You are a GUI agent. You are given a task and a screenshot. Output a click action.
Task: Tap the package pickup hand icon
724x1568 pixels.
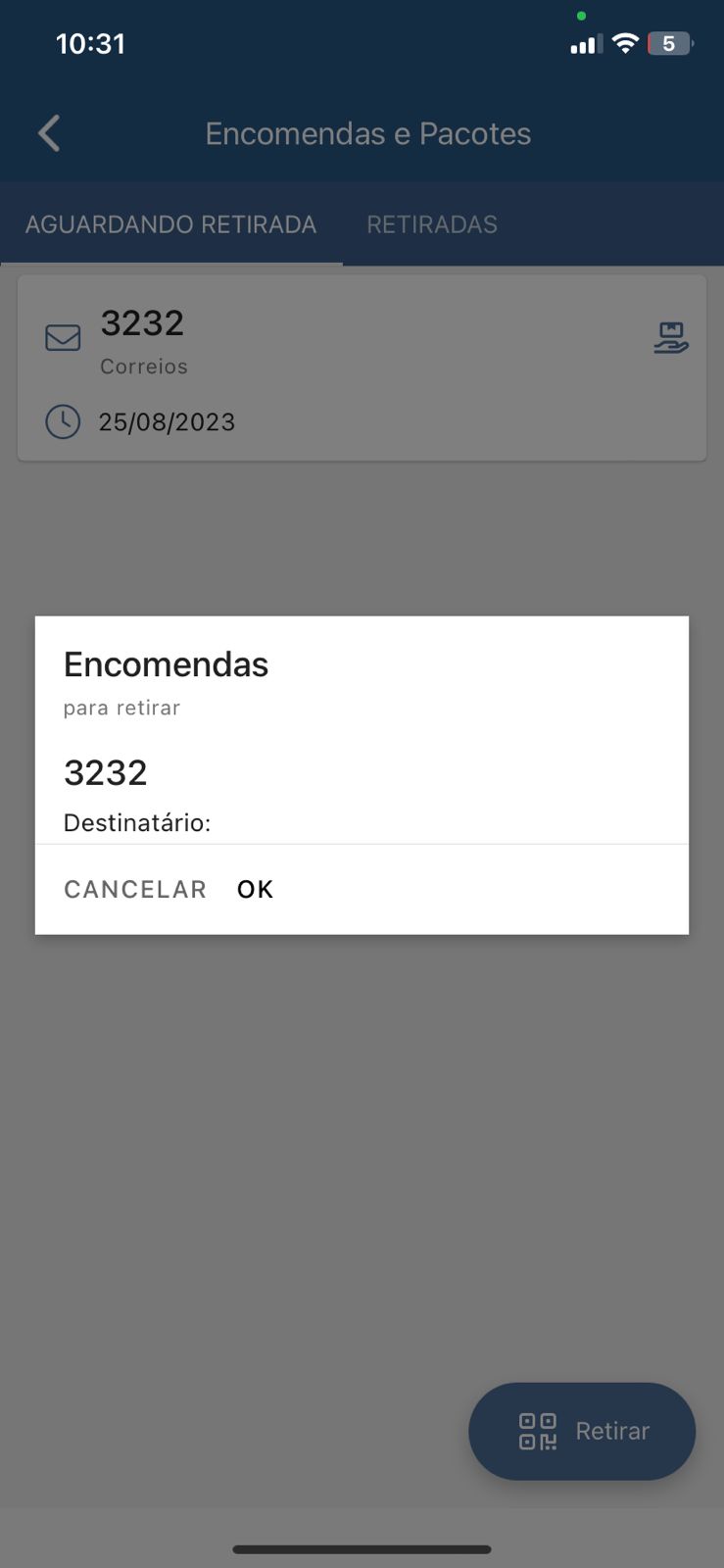pos(671,338)
